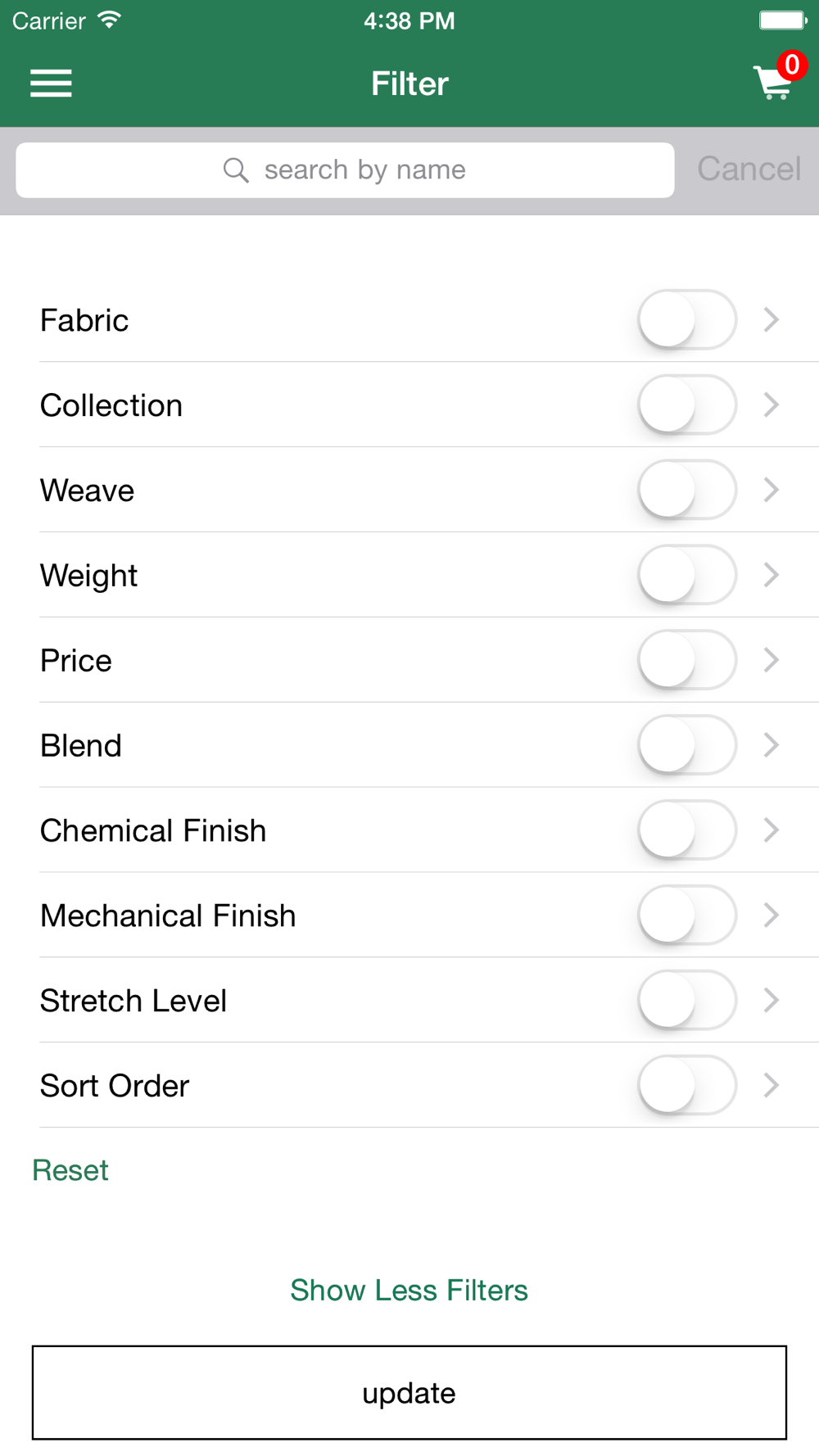The image size is (819, 1456).
Task: Cancel the search
Action: pyautogui.click(x=749, y=170)
